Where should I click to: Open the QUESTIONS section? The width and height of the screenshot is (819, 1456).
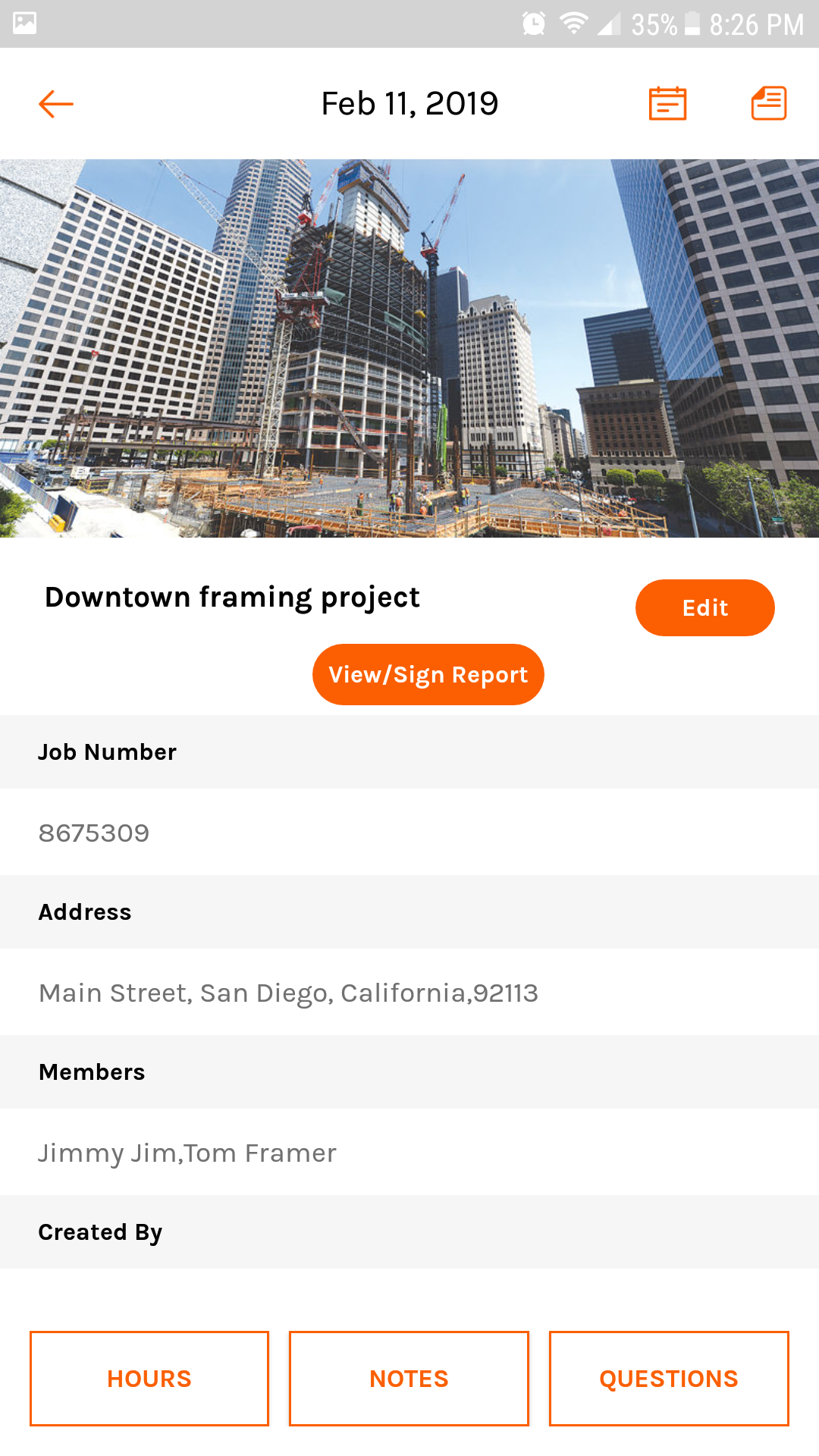(668, 1378)
